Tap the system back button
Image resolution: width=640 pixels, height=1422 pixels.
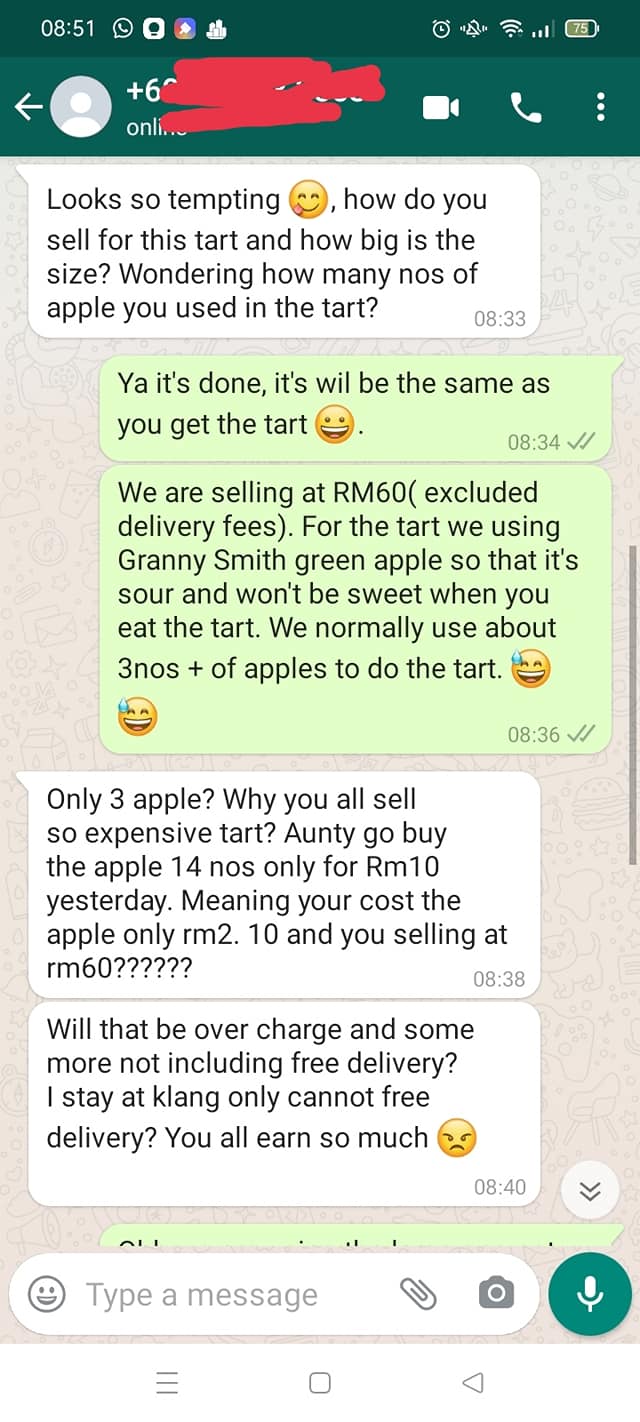point(473,1383)
